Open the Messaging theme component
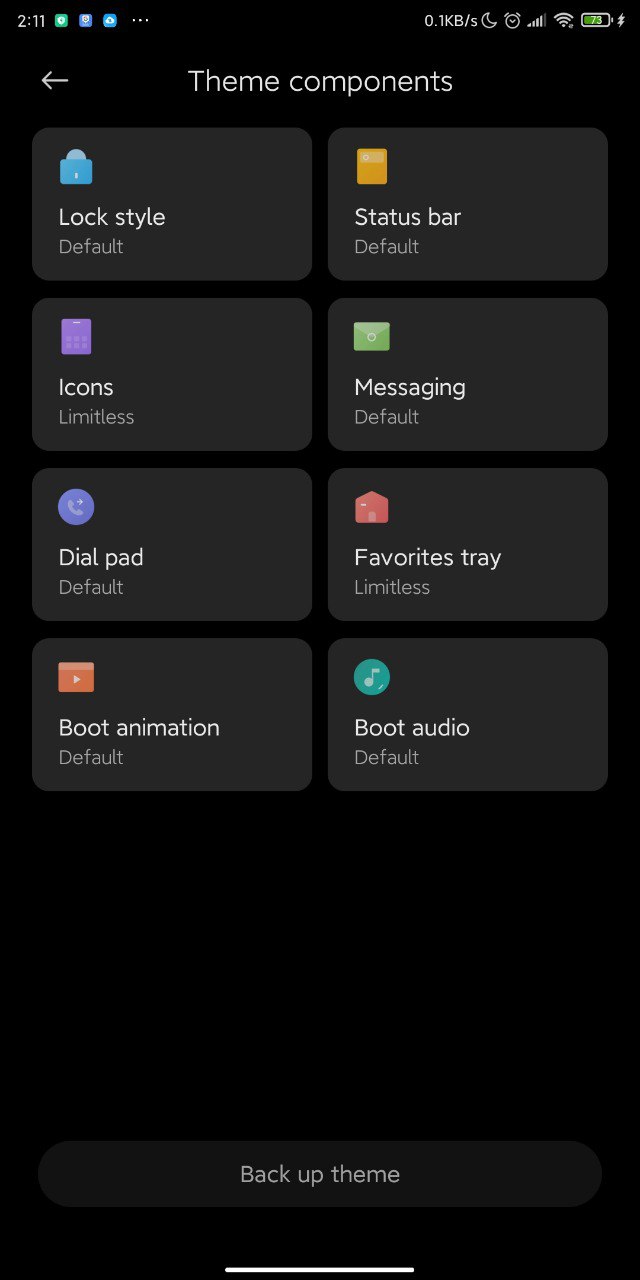Viewport: 640px width, 1280px height. pyautogui.click(x=468, y=374)
